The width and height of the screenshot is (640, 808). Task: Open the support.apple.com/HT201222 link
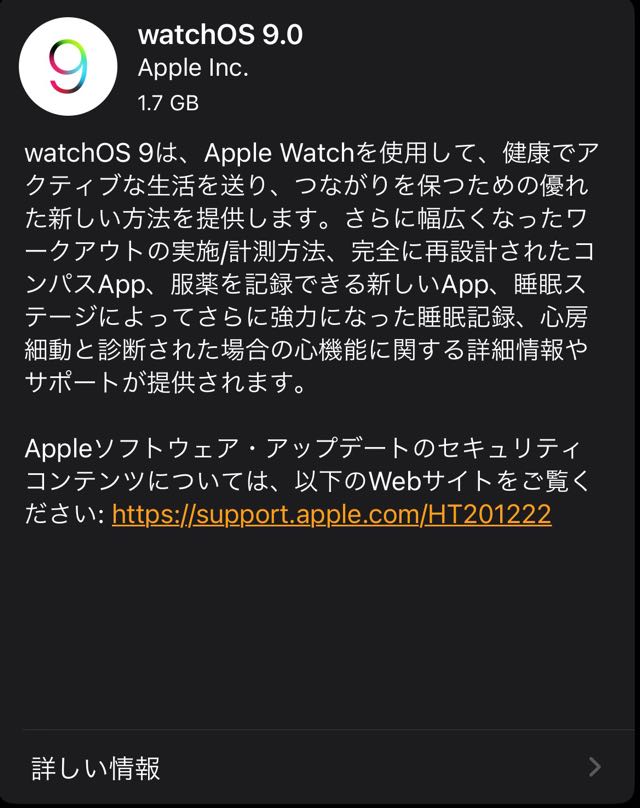(x=331, y=514)
